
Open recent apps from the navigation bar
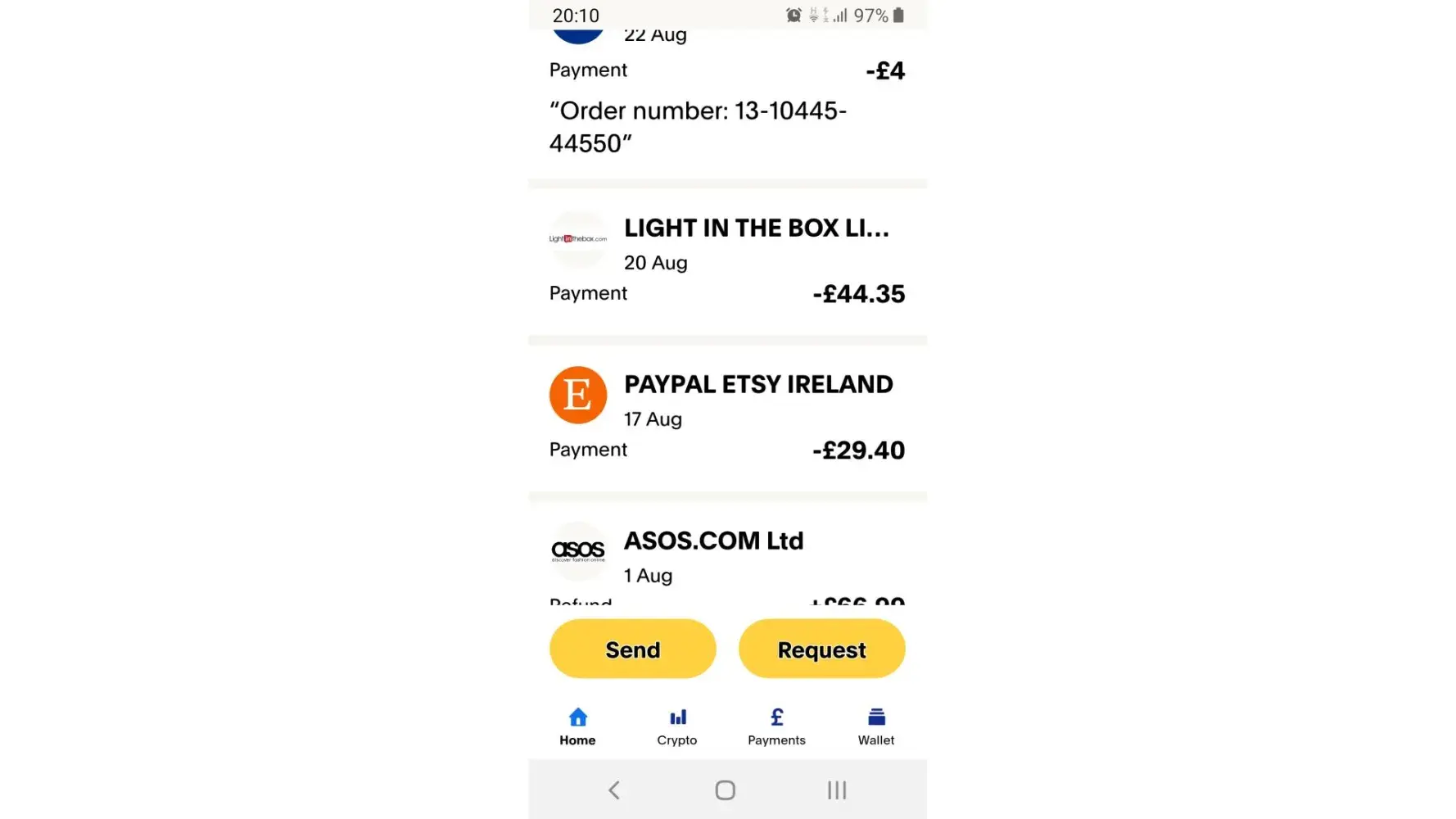pos(836,790)
